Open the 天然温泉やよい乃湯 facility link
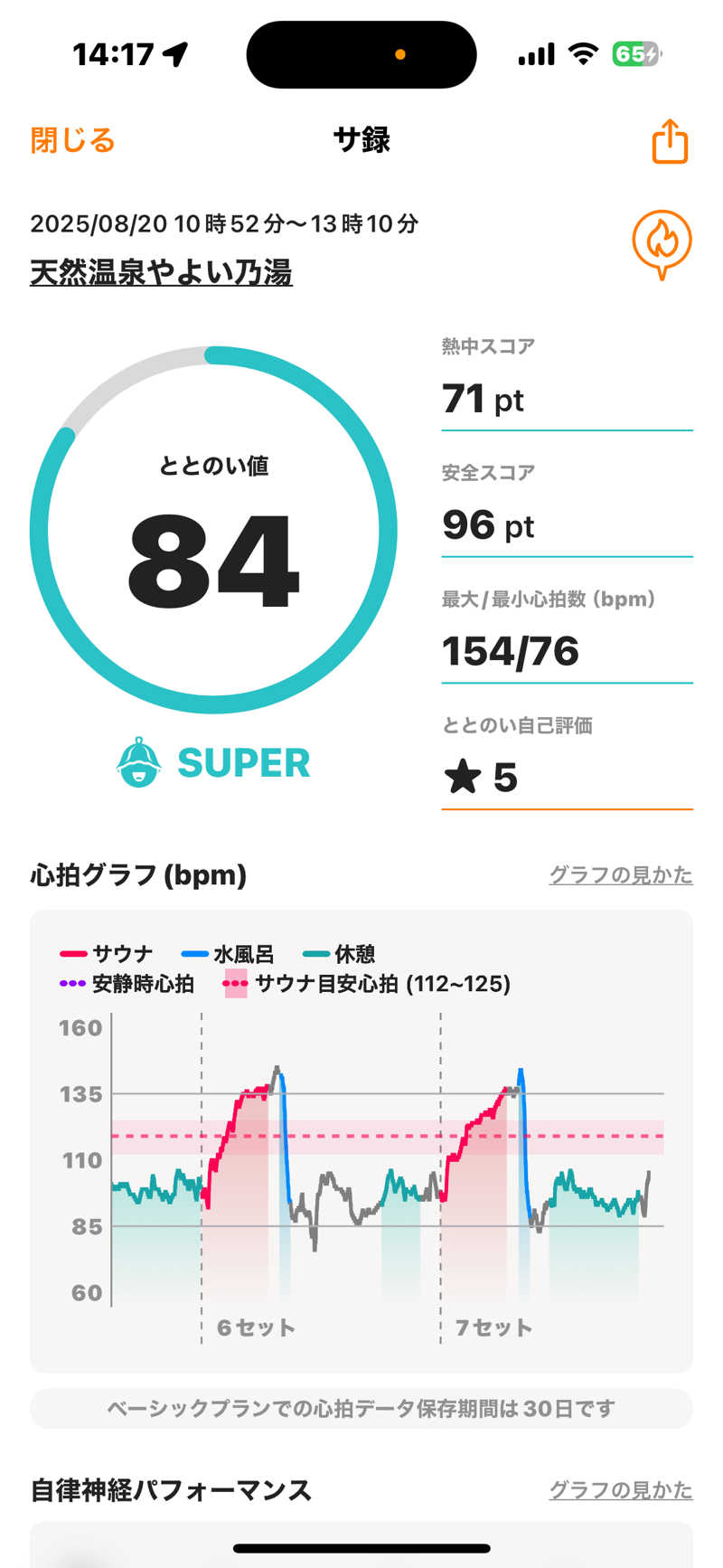 161,272
